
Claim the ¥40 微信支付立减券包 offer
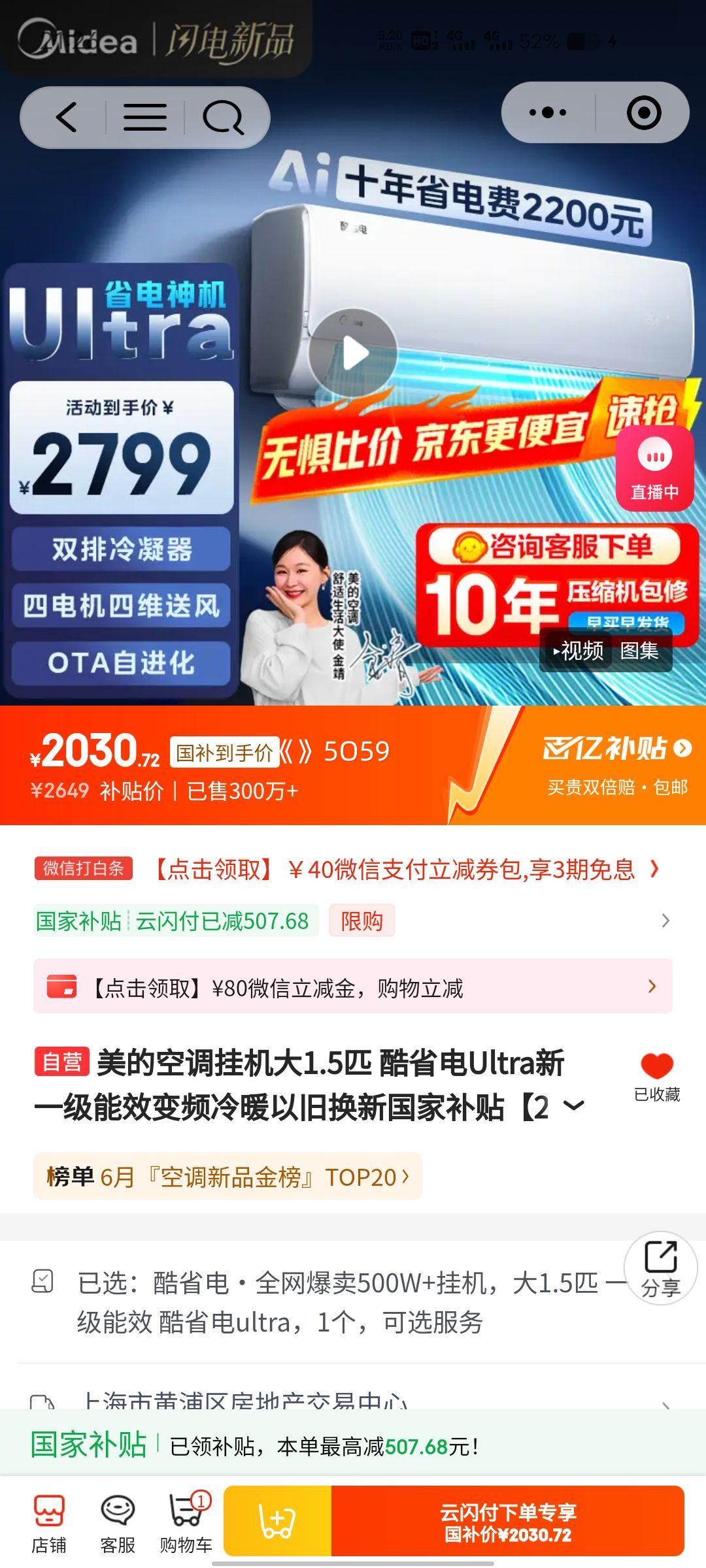[405, 870]
